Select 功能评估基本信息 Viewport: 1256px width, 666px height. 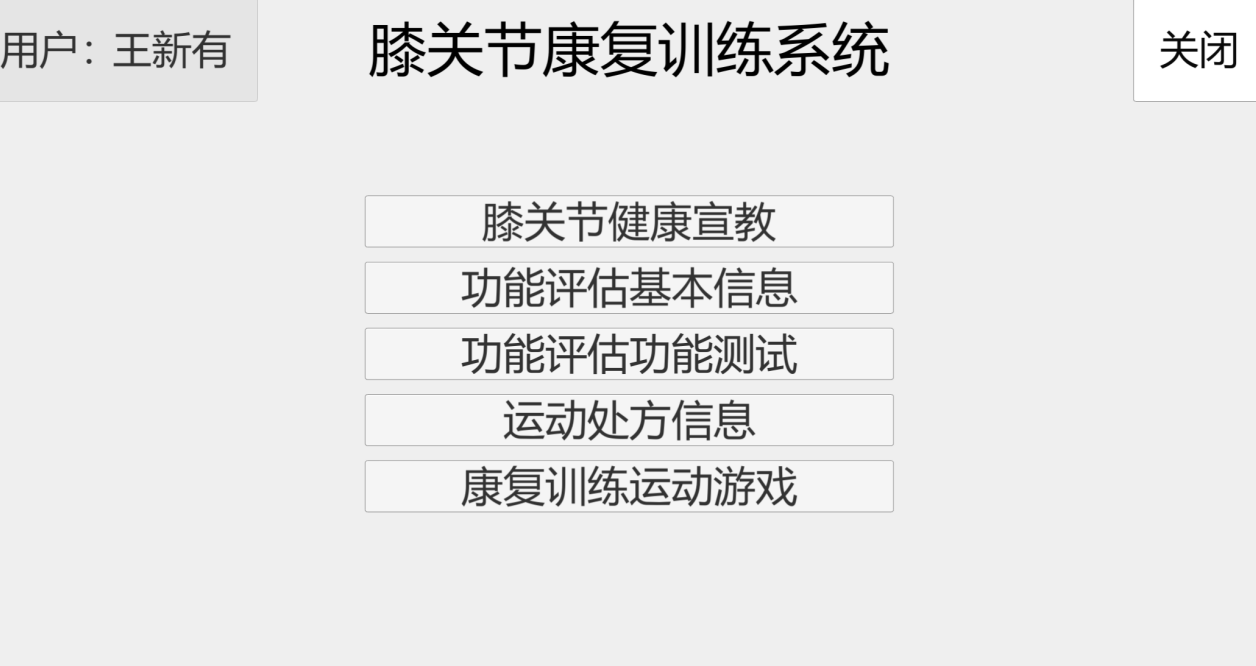tap(628, 288)
